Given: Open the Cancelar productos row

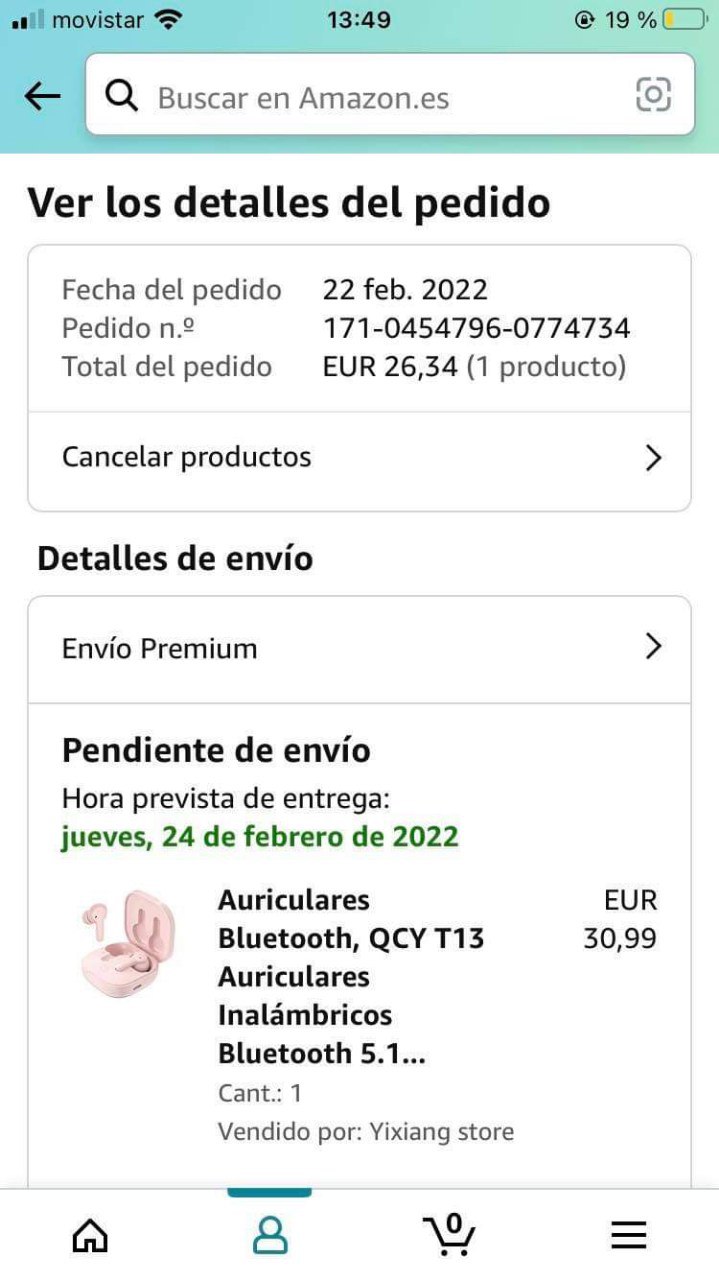Looking at the screenshot, I should [359, 458].
